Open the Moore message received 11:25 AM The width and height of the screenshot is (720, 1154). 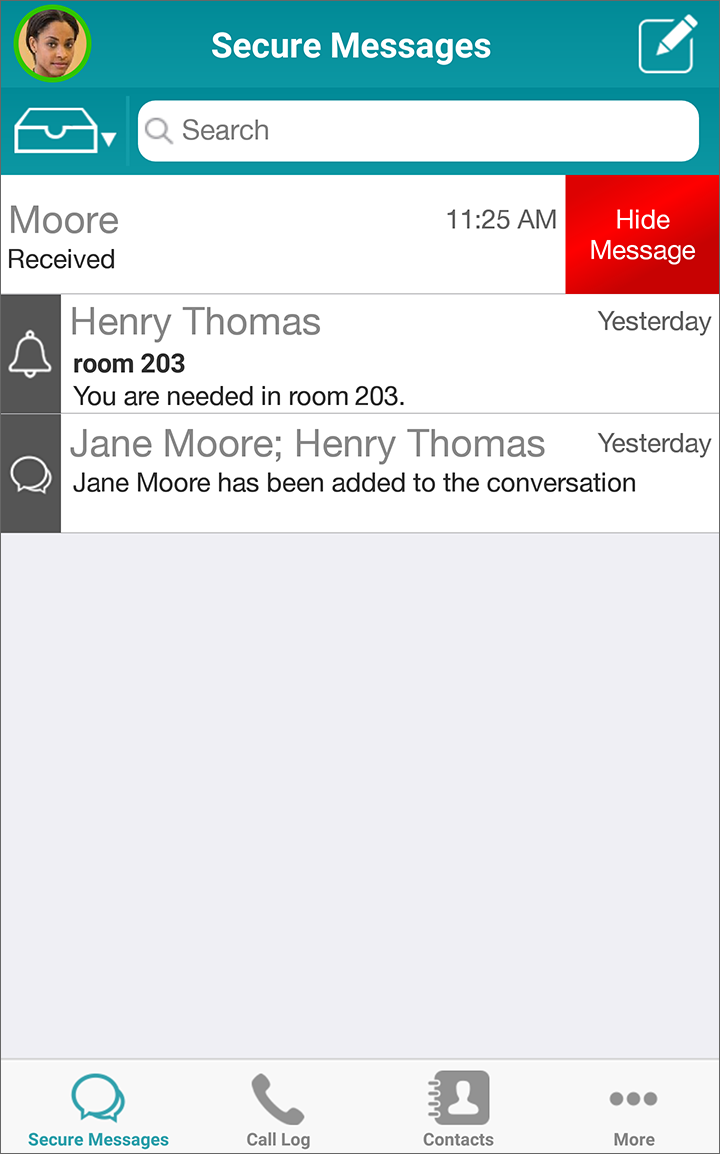coord(283,235)
